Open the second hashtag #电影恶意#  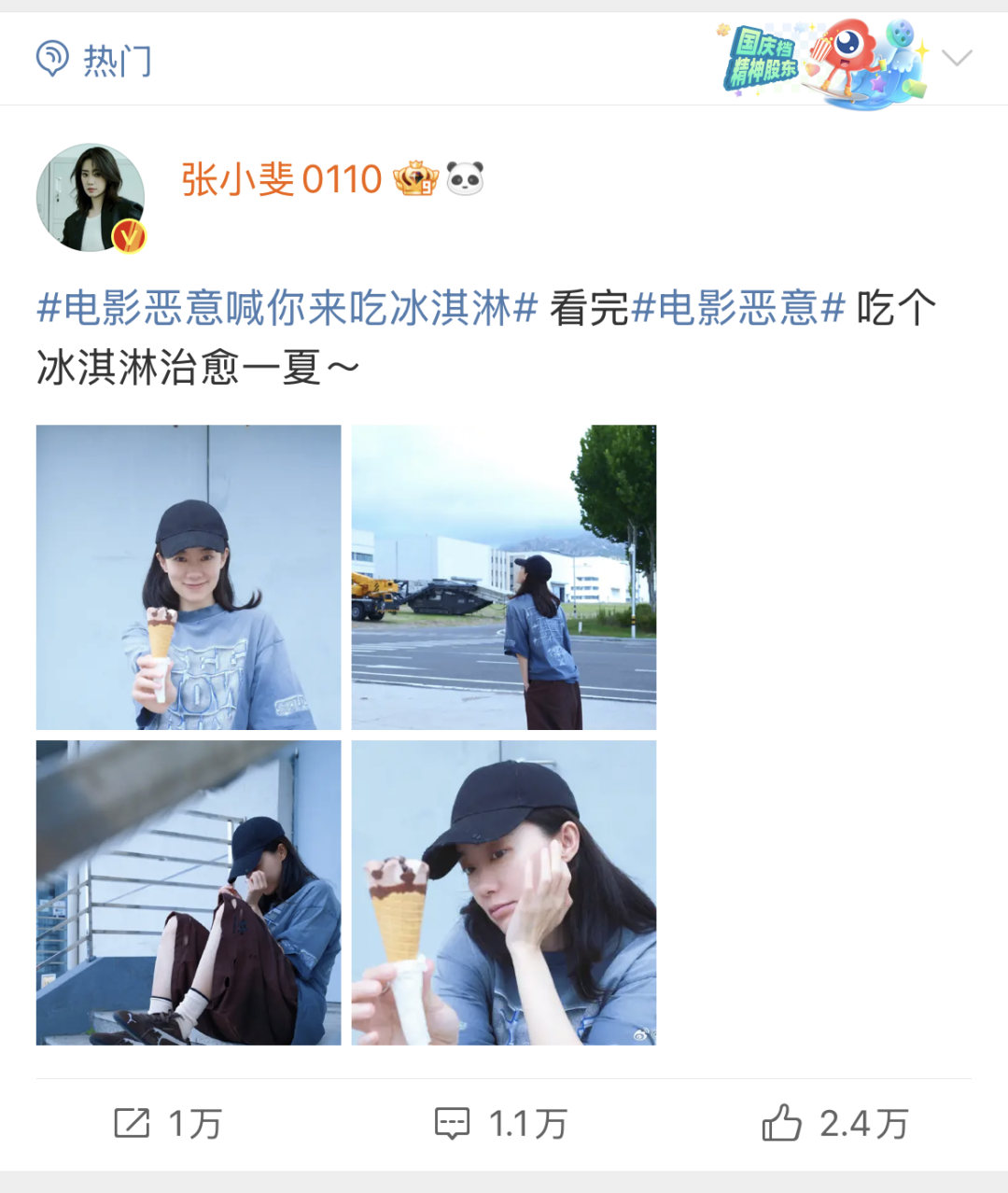pyautogui.click(x=738, y=308)
